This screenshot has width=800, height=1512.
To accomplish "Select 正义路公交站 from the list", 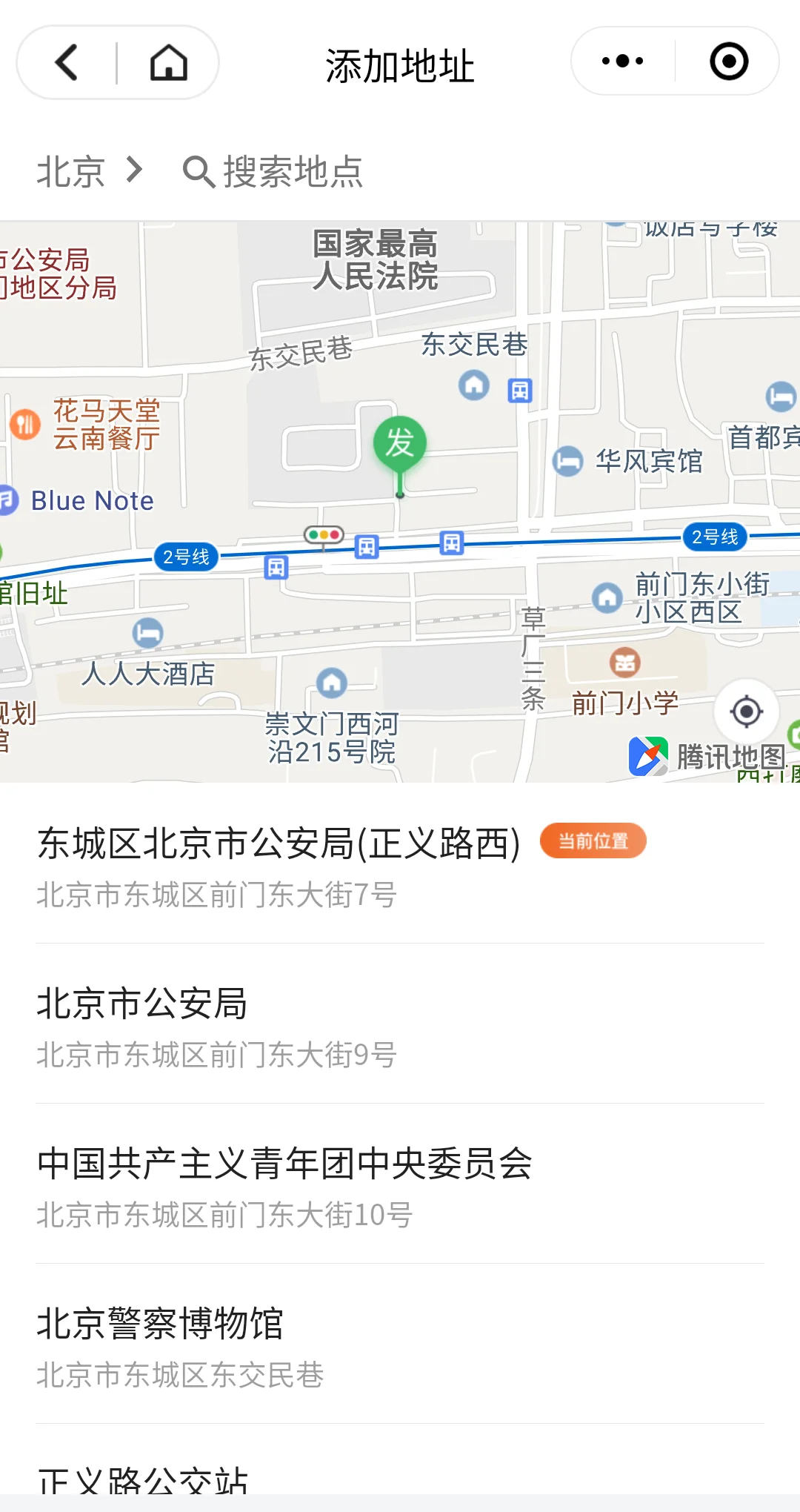I will 144,1479.
